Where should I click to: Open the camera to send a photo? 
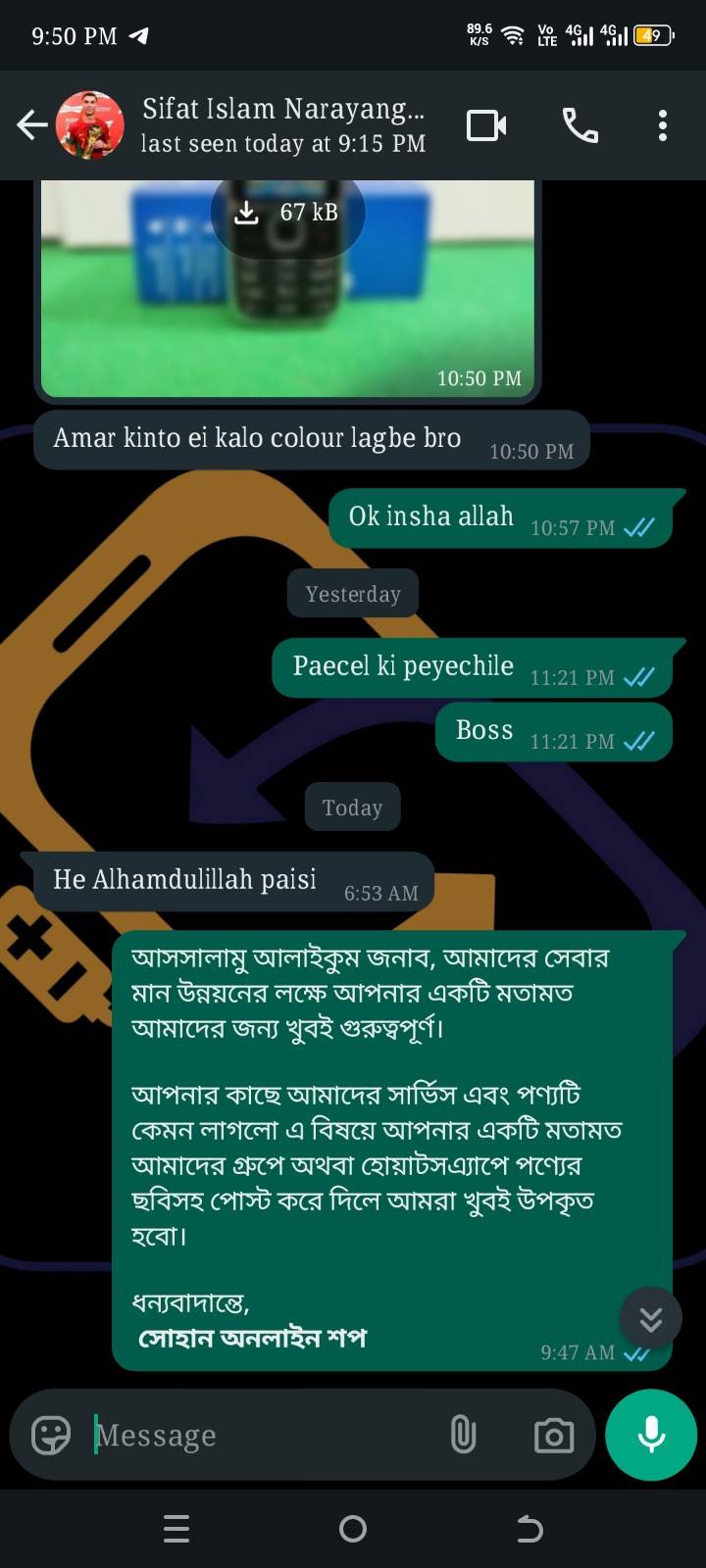554,1436
